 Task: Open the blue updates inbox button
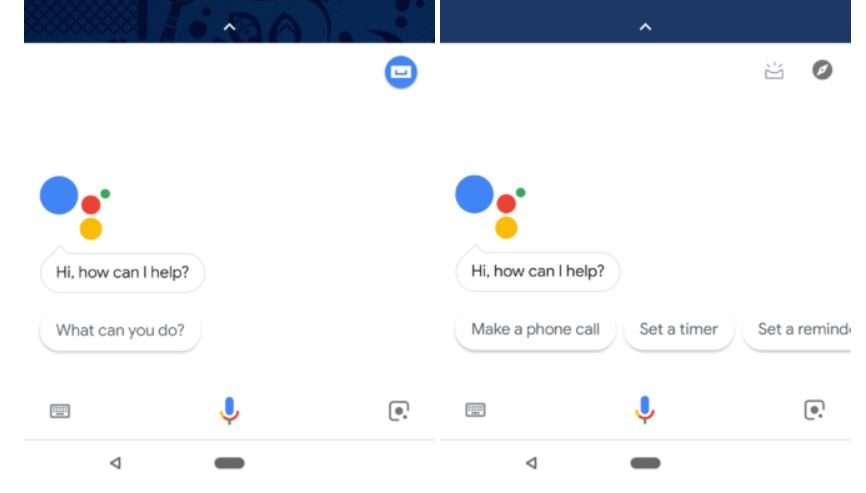pyautogui.click(x=401, y=72)
